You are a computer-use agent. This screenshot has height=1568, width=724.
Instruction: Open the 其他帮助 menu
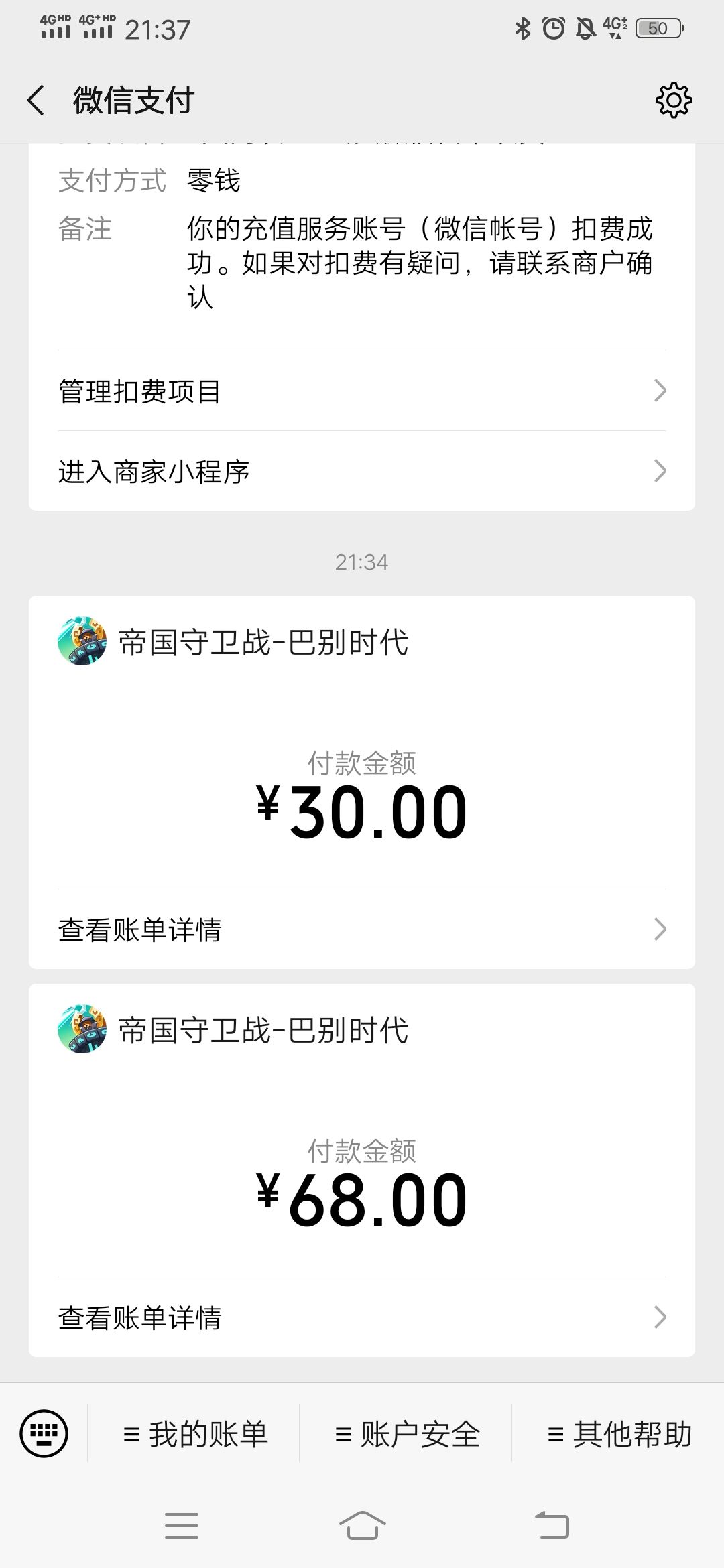coord(618,1434)
